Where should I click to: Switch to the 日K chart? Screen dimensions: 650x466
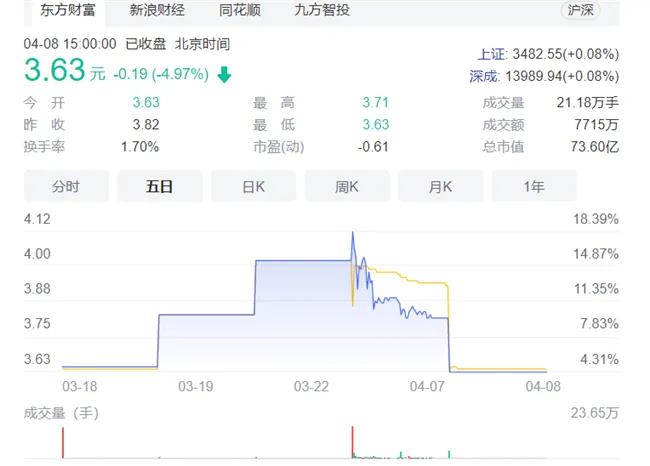coord(253,187)
